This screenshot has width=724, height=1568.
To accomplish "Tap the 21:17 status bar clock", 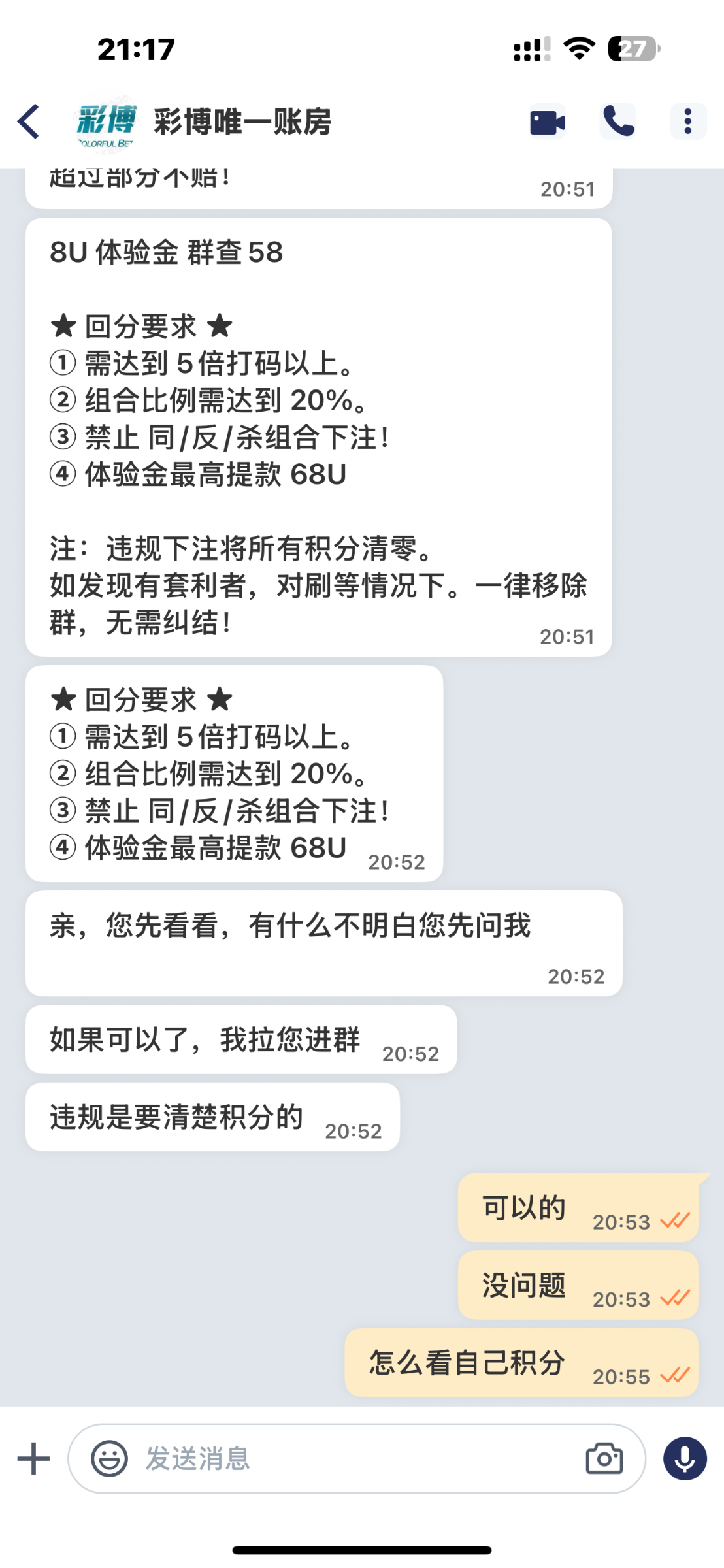I will click(136, 47).
